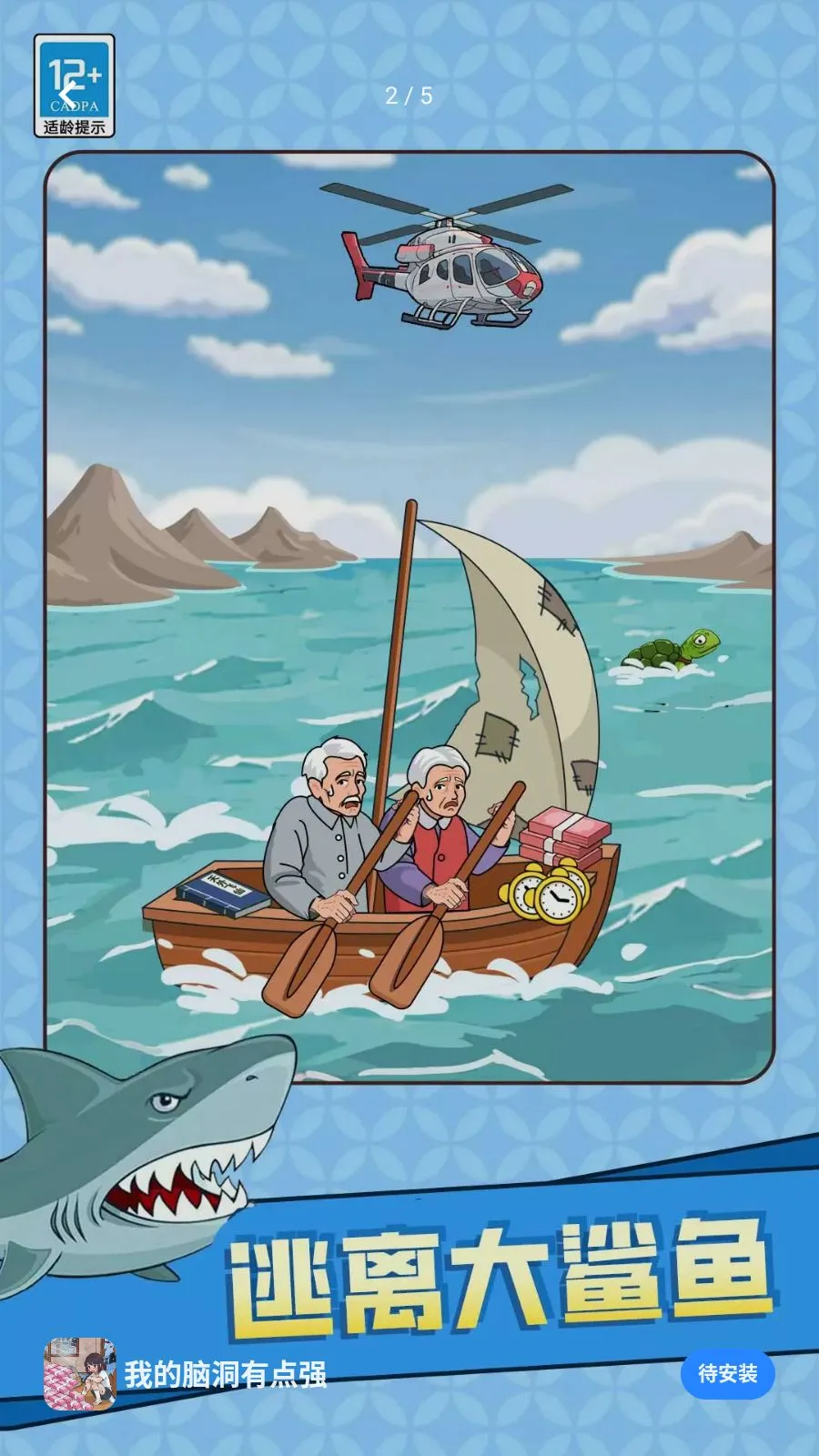Go back using the top-left arrow
The height and width of the screenshot is (1456, 819).
[66, 93]
